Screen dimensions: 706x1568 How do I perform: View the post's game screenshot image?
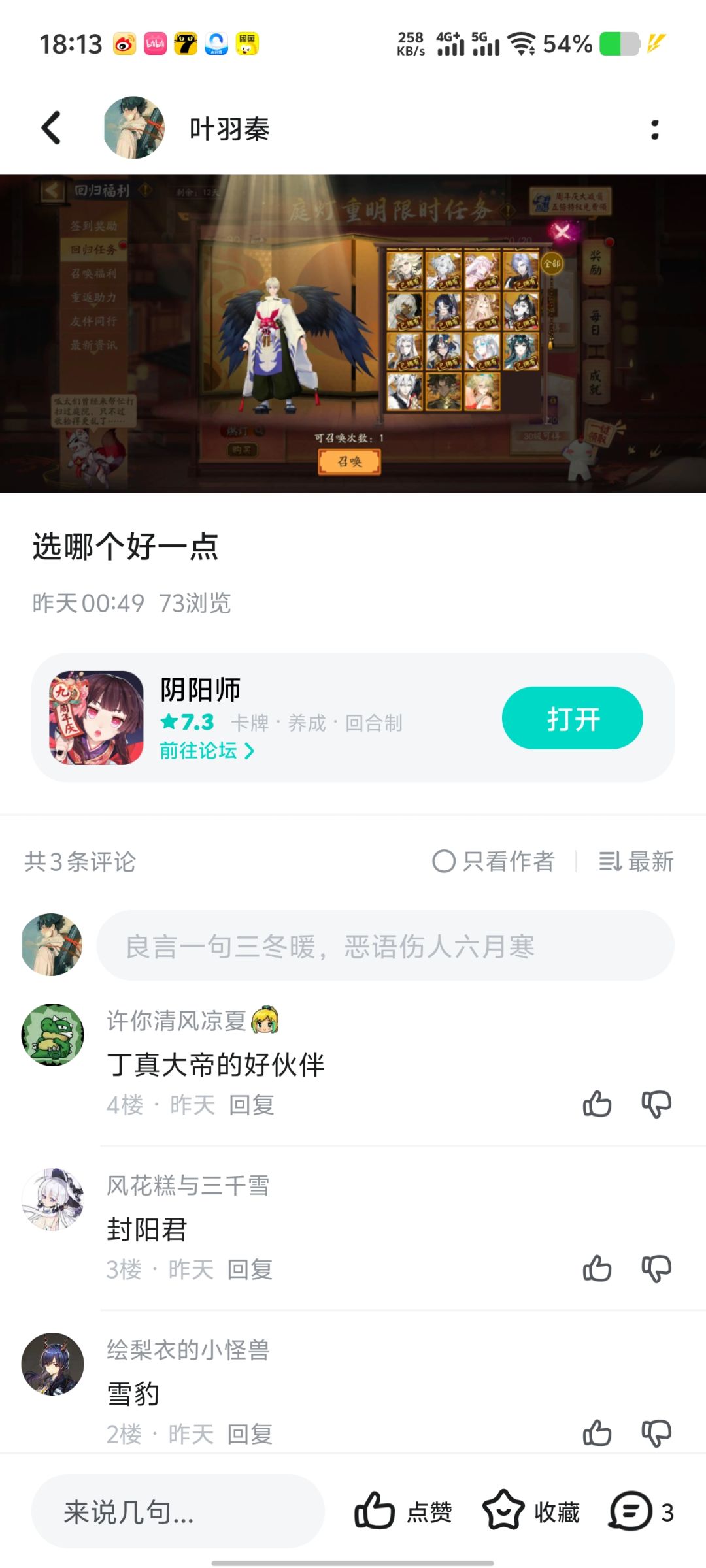tap(353, 333)
